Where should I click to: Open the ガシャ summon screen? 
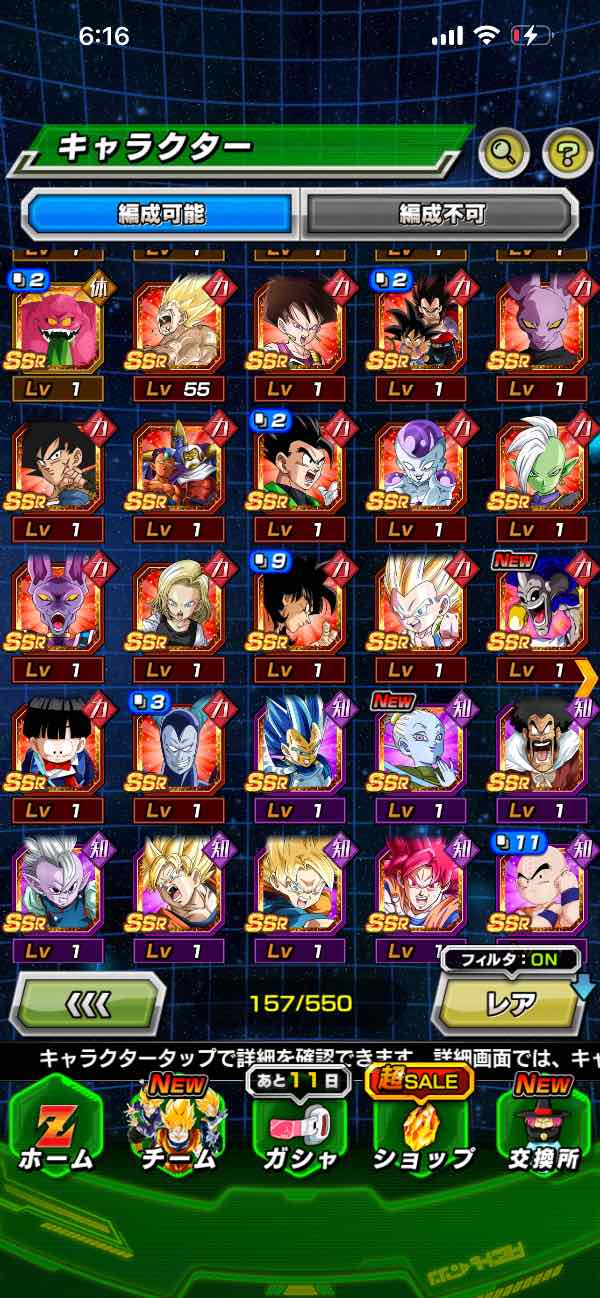(299, 1130)
